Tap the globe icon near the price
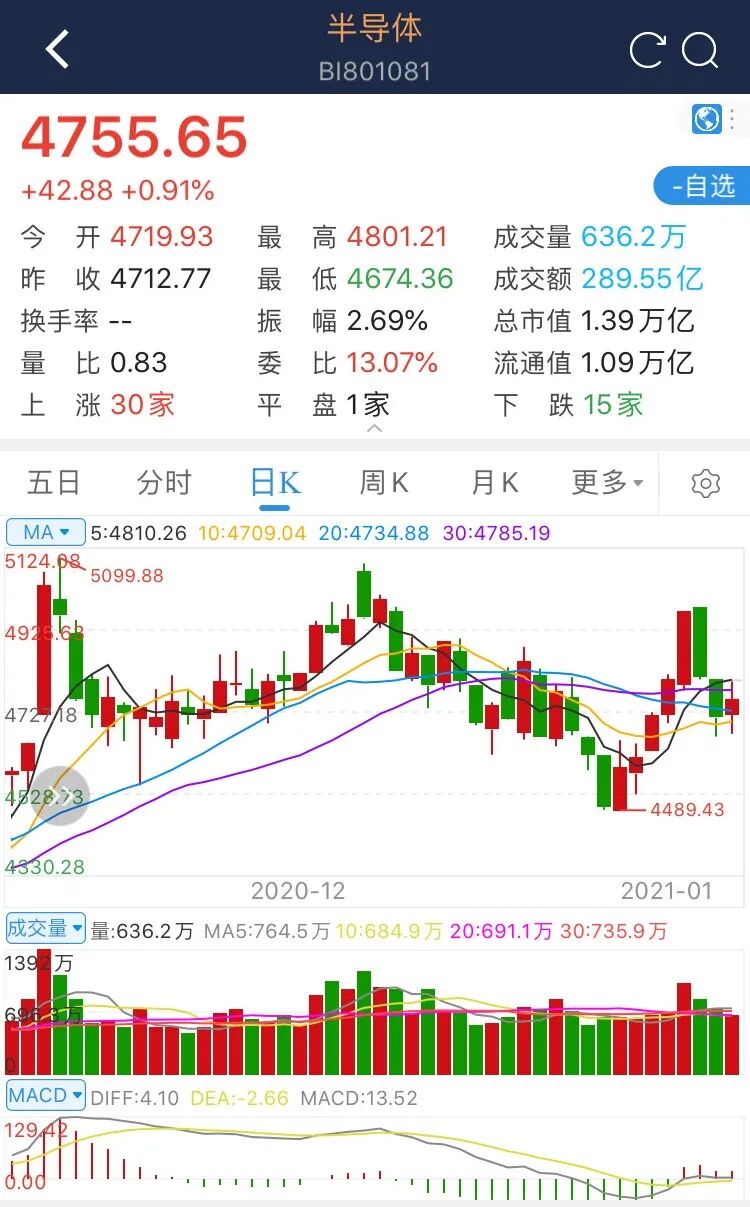 (707, 119)
